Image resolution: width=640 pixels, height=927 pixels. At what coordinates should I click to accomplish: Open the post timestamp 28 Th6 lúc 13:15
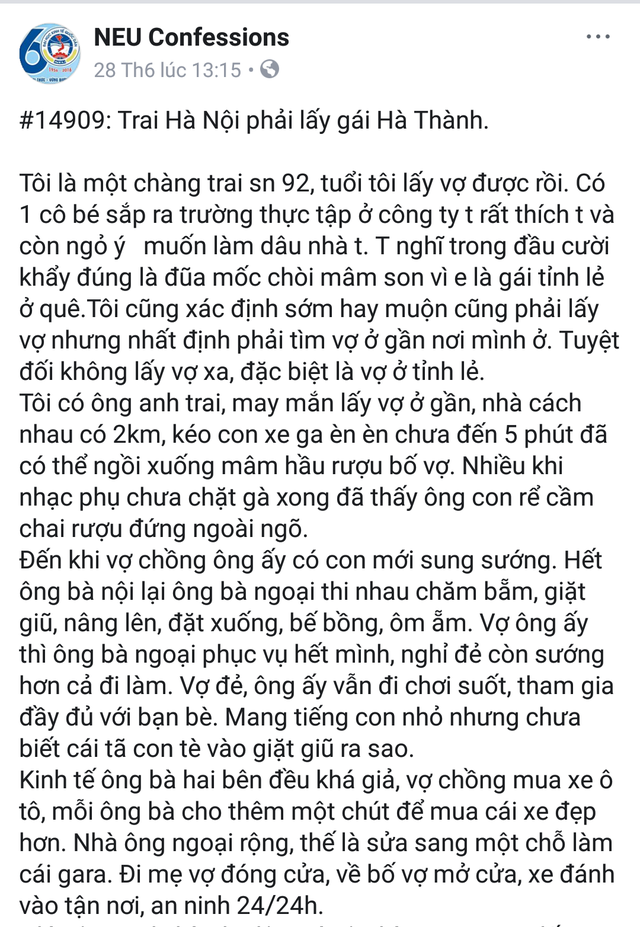click(x=167, y=70)
